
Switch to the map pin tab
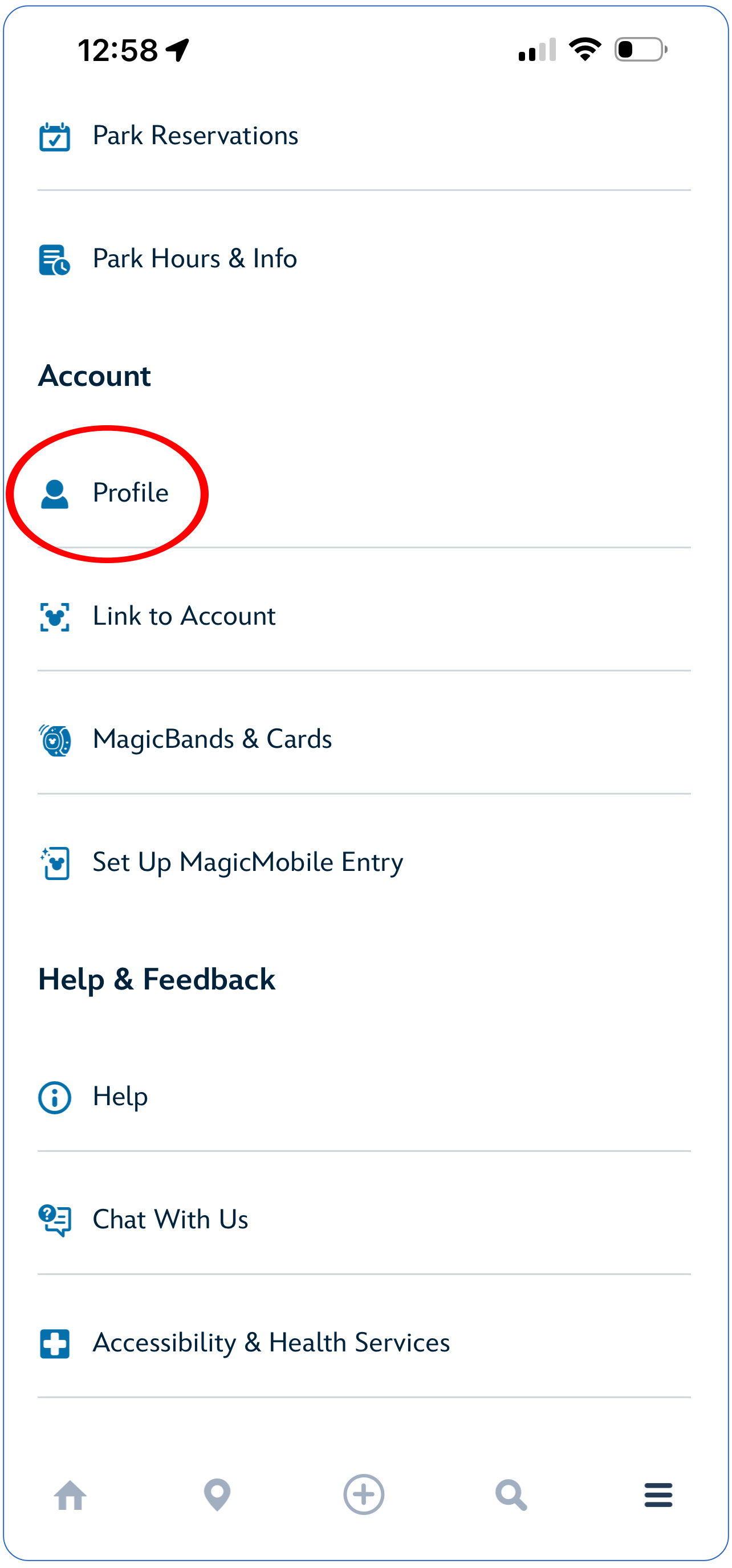217,1495
